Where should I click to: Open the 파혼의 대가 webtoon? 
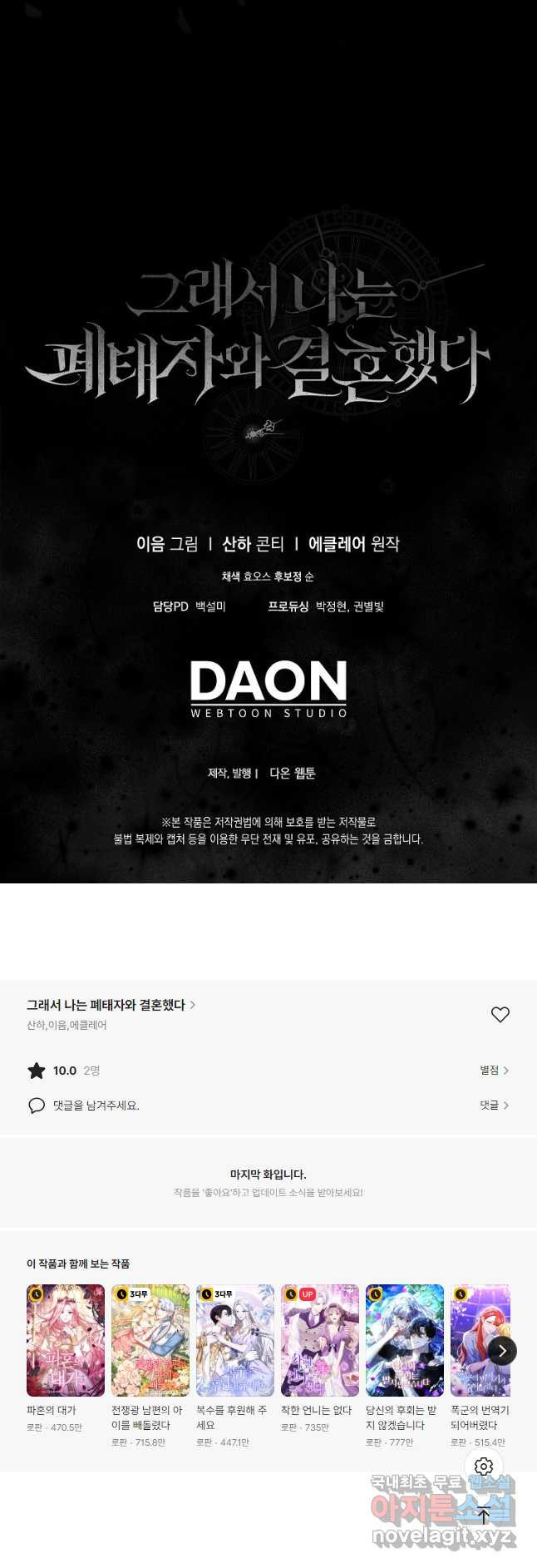click(x=66, y=1340)
